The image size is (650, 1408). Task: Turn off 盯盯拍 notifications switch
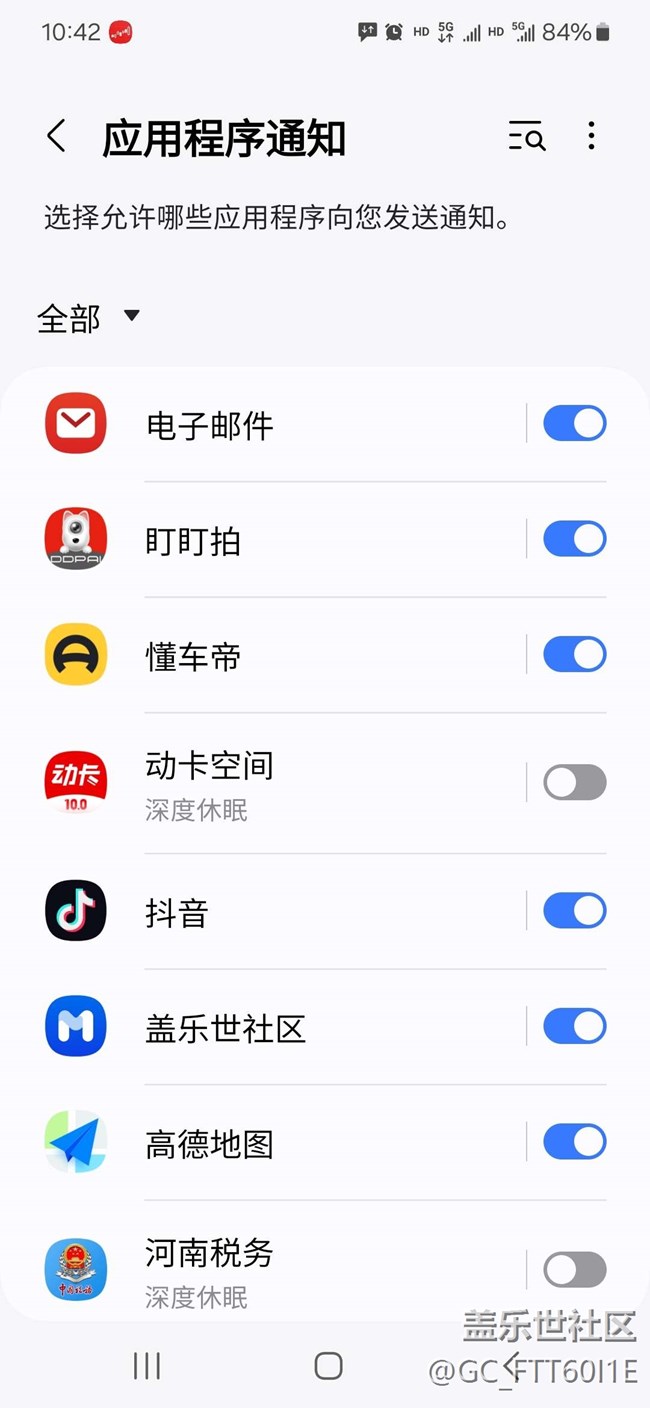coord(574,540)
